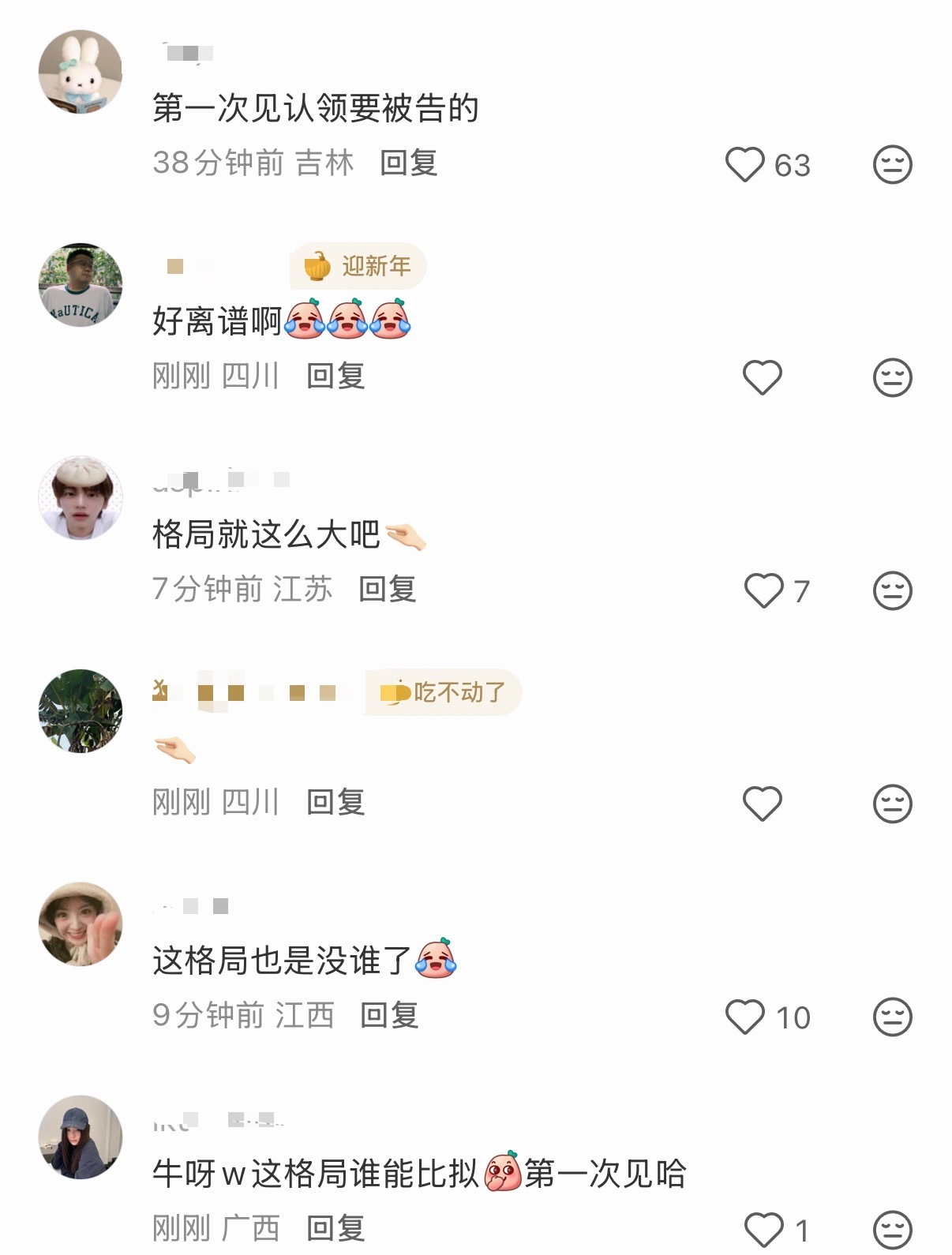Click emoji icon on the 四川 hand comment
This screenshot has width=952, height=1255.
click(x=893, y=803)
